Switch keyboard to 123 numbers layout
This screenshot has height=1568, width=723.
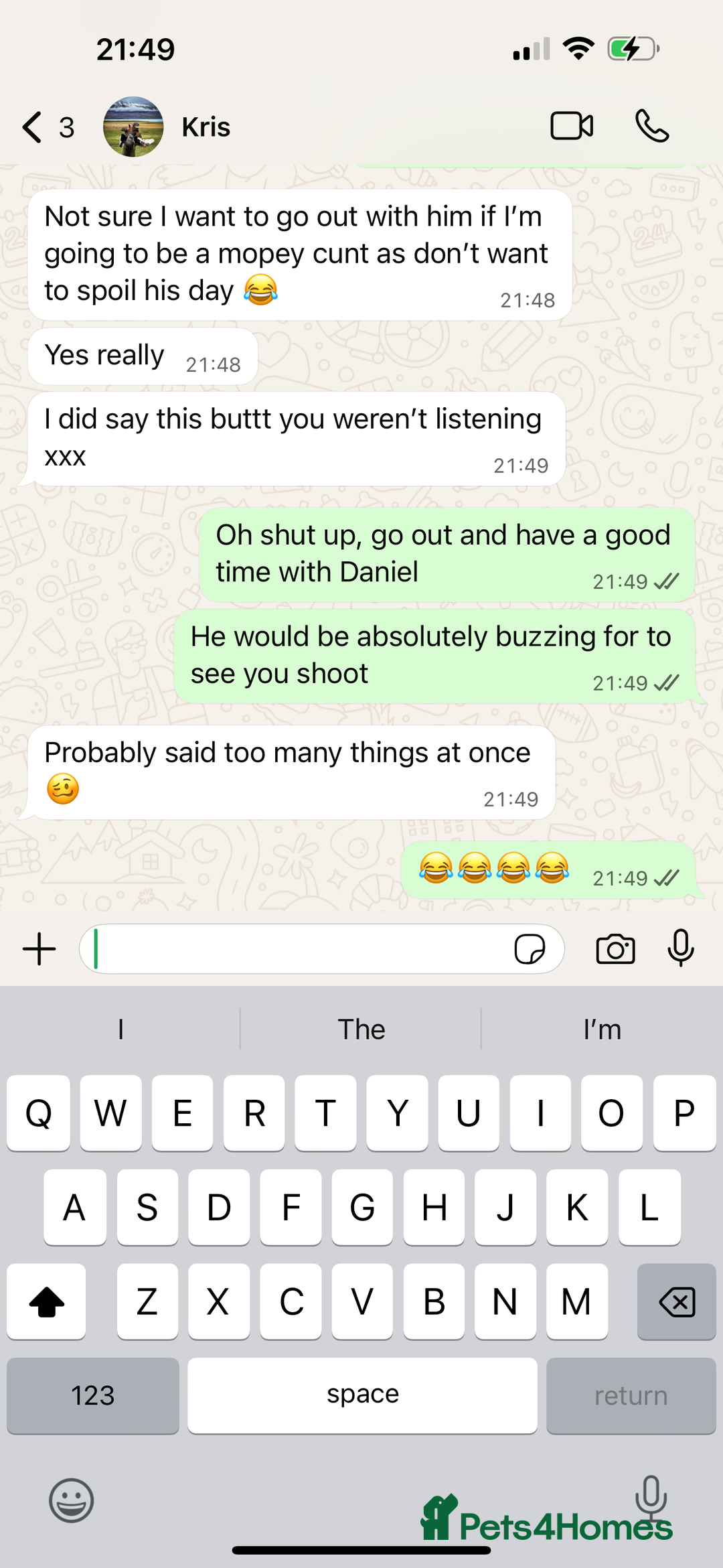click(x=93, y=1396)
